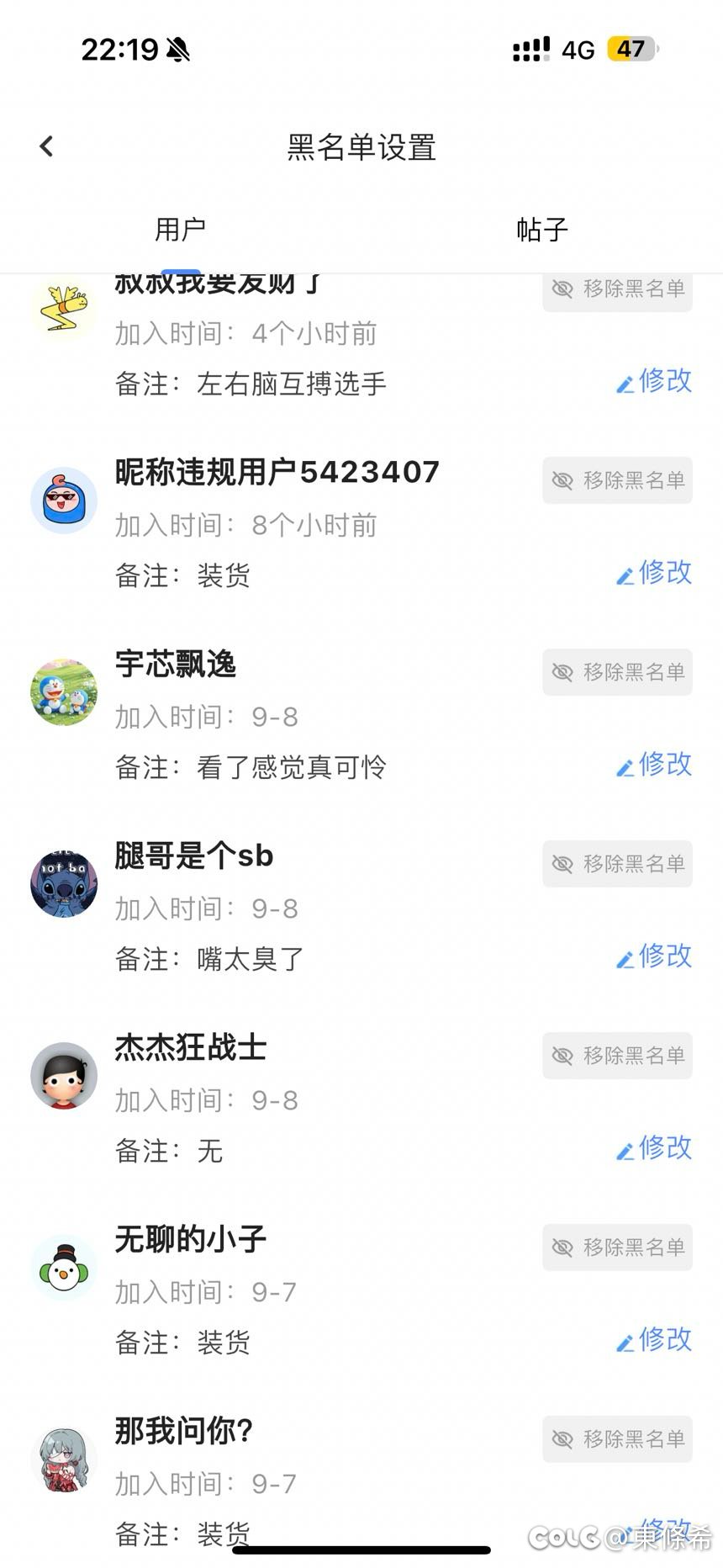Edit the 左右脑互搏选手 note
This screenshot has width=723, height=1568.
point(655,381)
